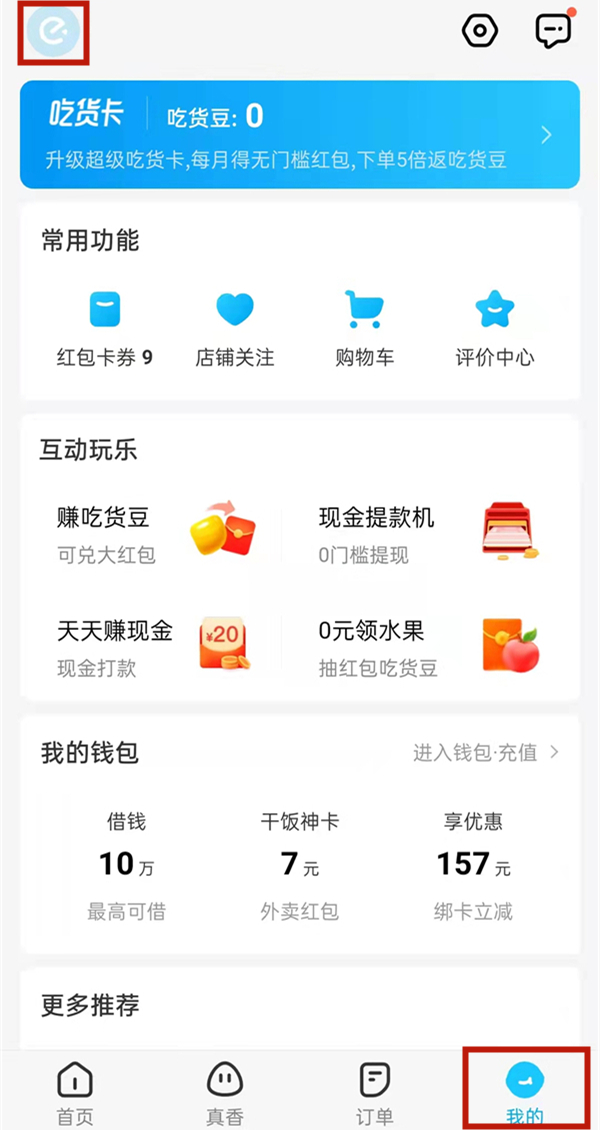Open 享优惠 card discount
The image size is (600, 1130).
(x=474, y=865)
